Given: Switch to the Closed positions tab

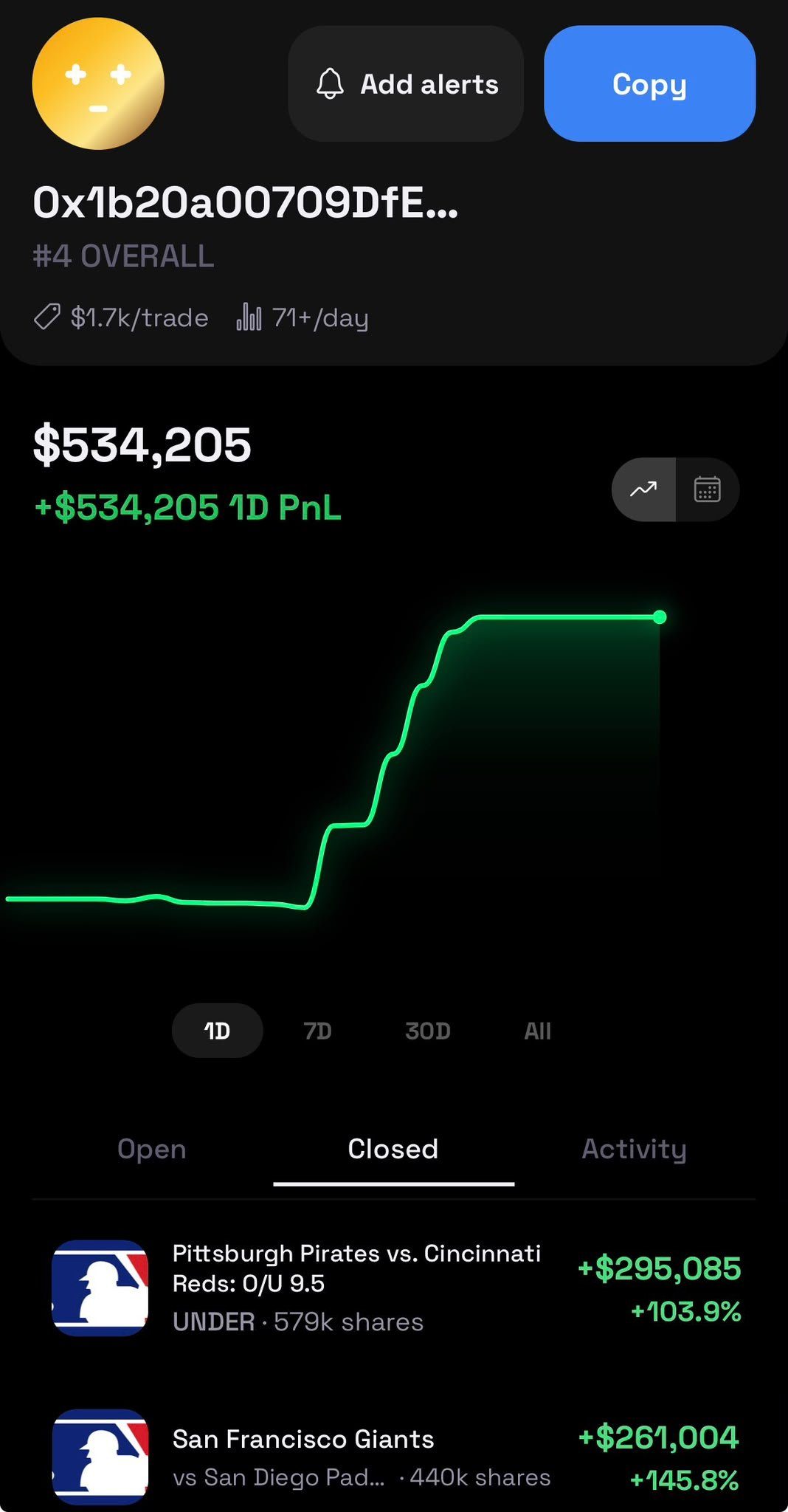Looking at the screenshot, I should pos(393,1149).
